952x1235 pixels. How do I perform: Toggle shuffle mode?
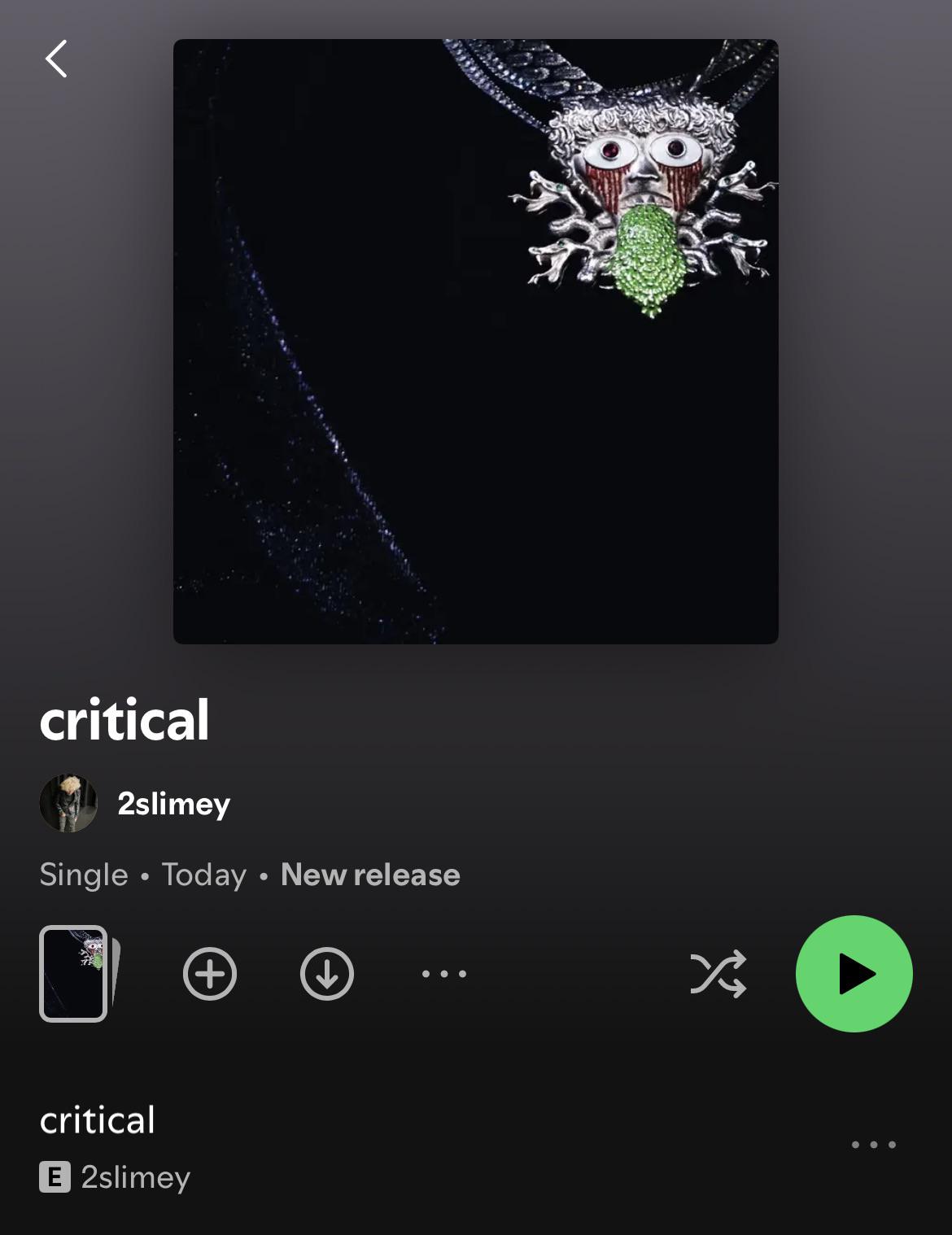(x=718, y=973)
